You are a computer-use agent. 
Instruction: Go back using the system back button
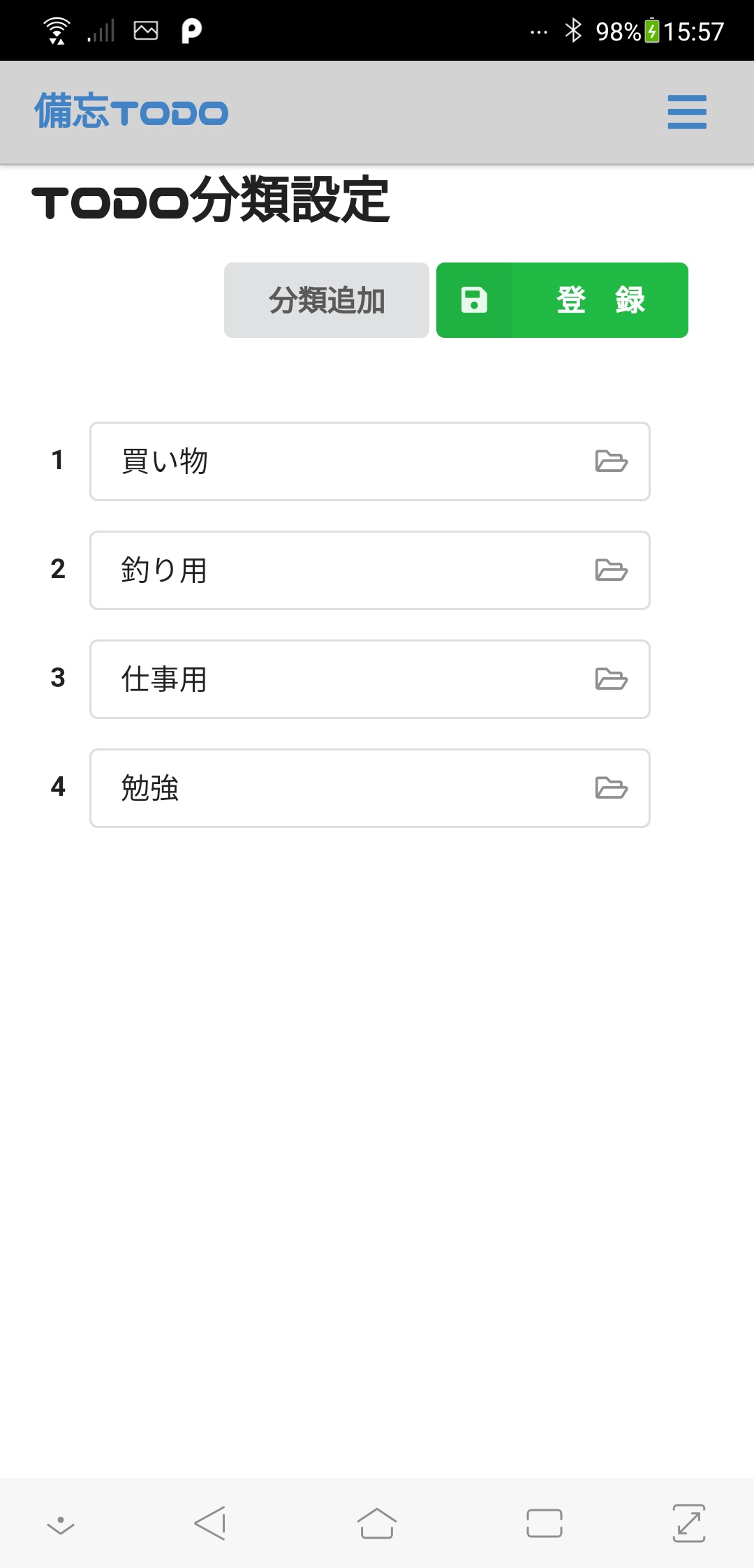tap(209, 1523)
